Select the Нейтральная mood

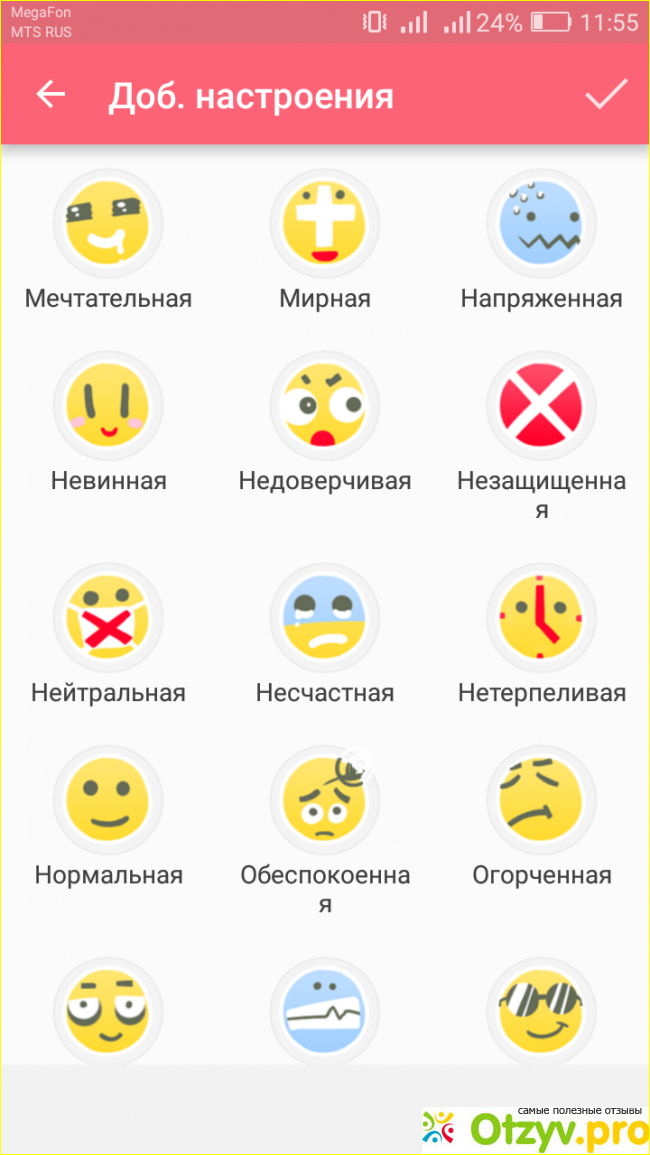coord(107,617)
